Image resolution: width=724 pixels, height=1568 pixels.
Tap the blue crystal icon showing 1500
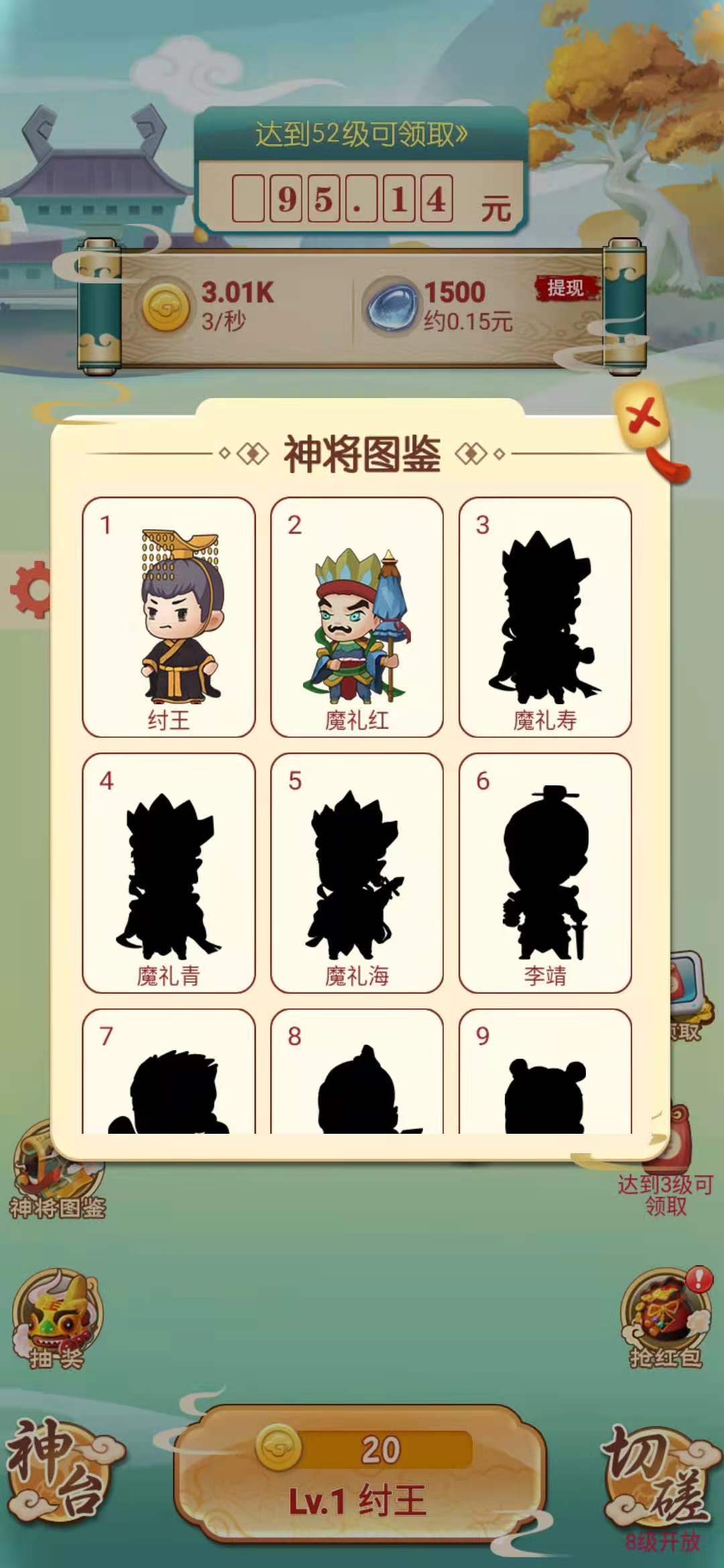pyautogui.click(x=391, y=306)
